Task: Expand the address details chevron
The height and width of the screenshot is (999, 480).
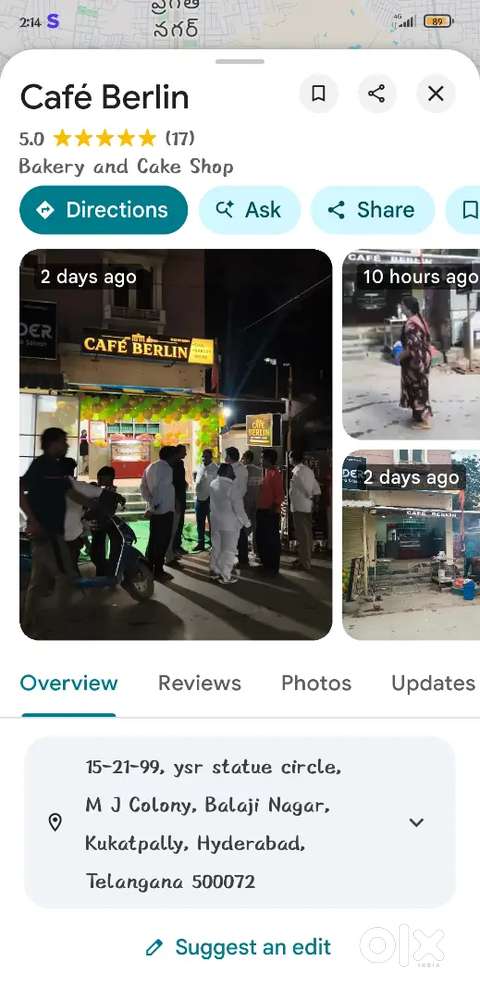Action: coord(416,822)
